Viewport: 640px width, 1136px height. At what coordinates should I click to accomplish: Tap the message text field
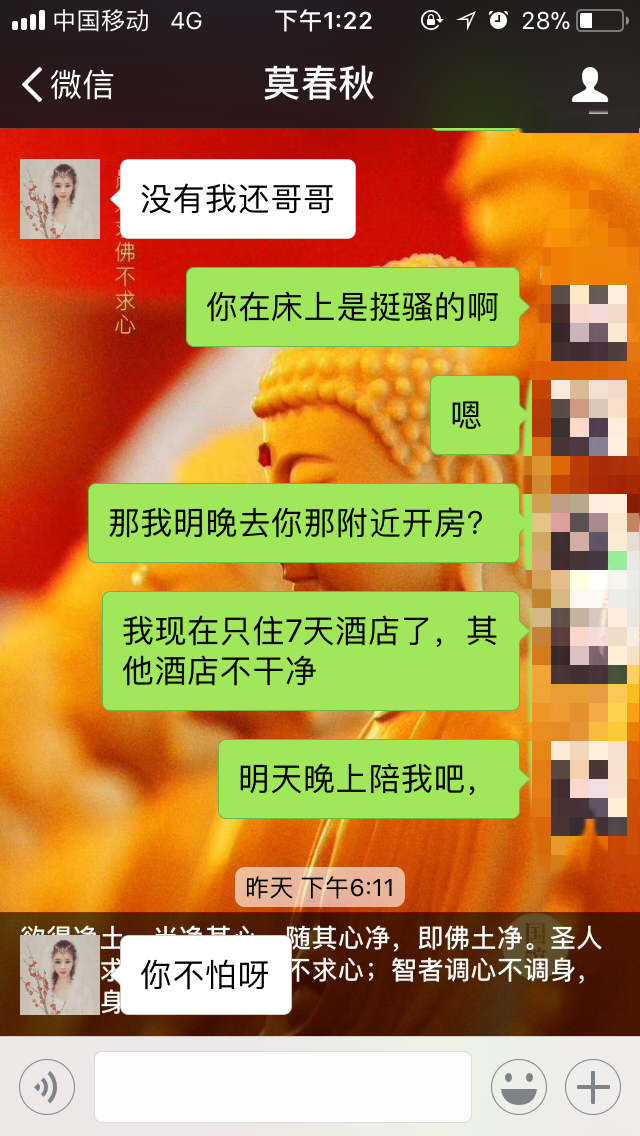pyautogui.click(x=283, y=1086)
